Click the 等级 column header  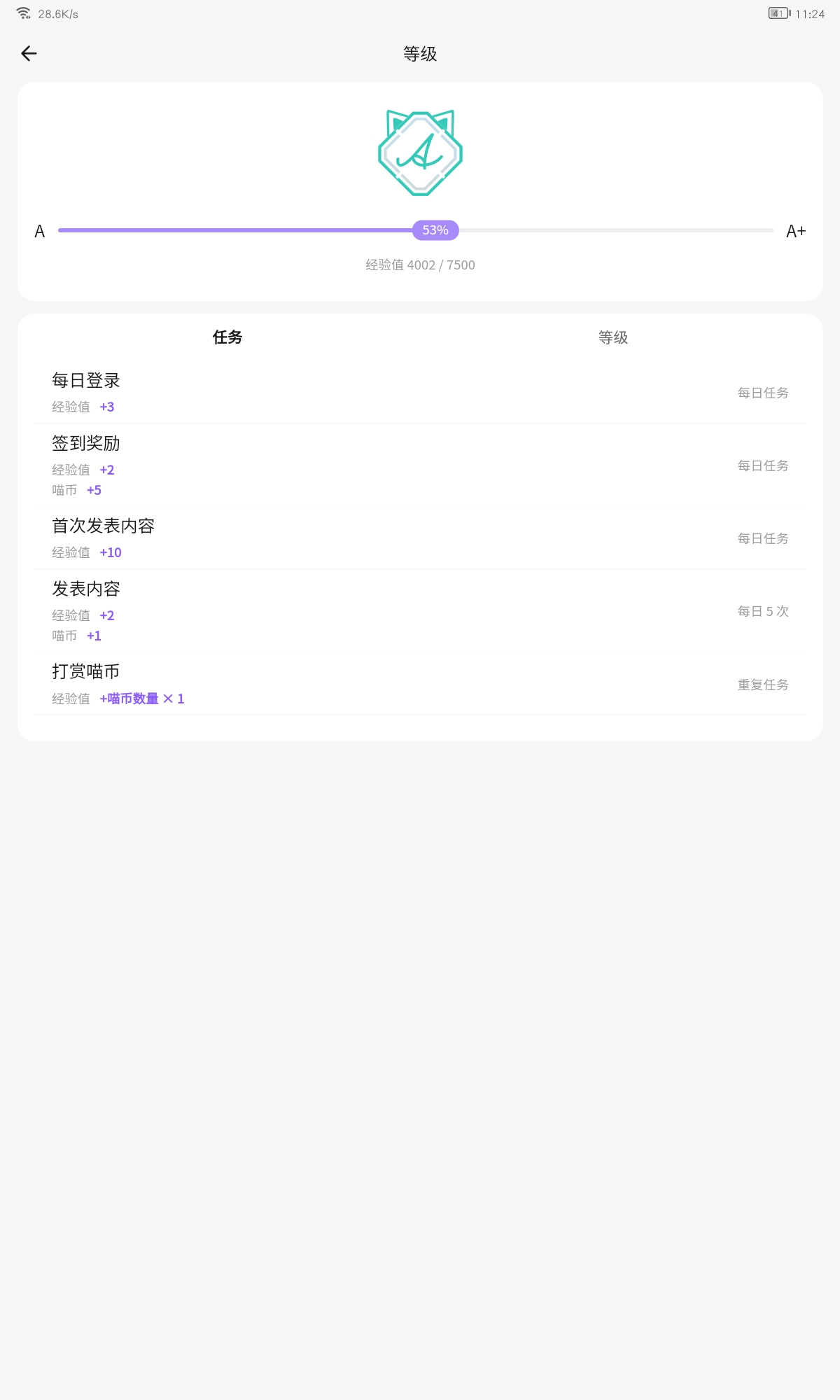pyautogui.click(x=612, y=337)
